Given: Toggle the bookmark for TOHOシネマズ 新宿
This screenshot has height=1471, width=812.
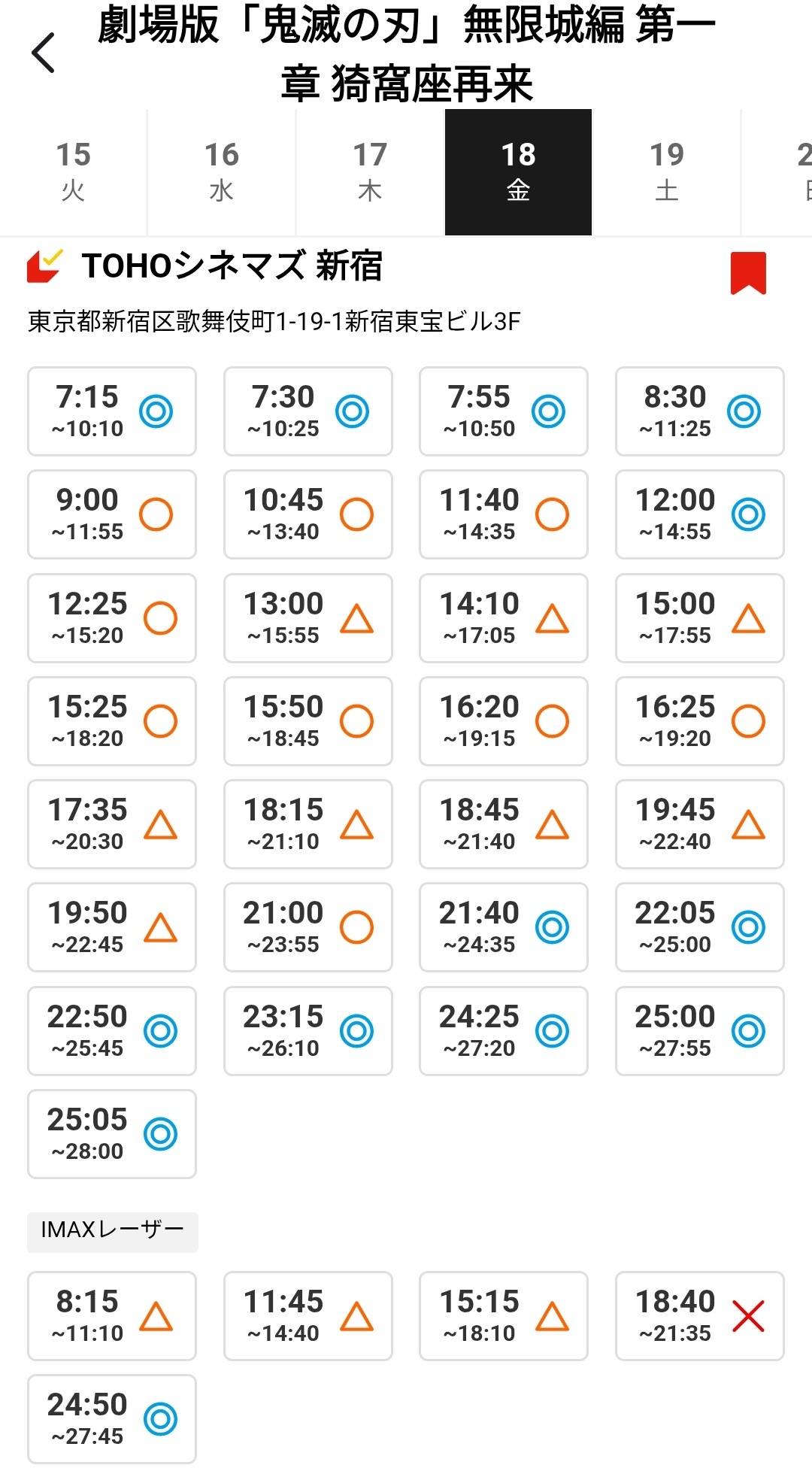Looking at the screenshot, I should coord(748,272).
